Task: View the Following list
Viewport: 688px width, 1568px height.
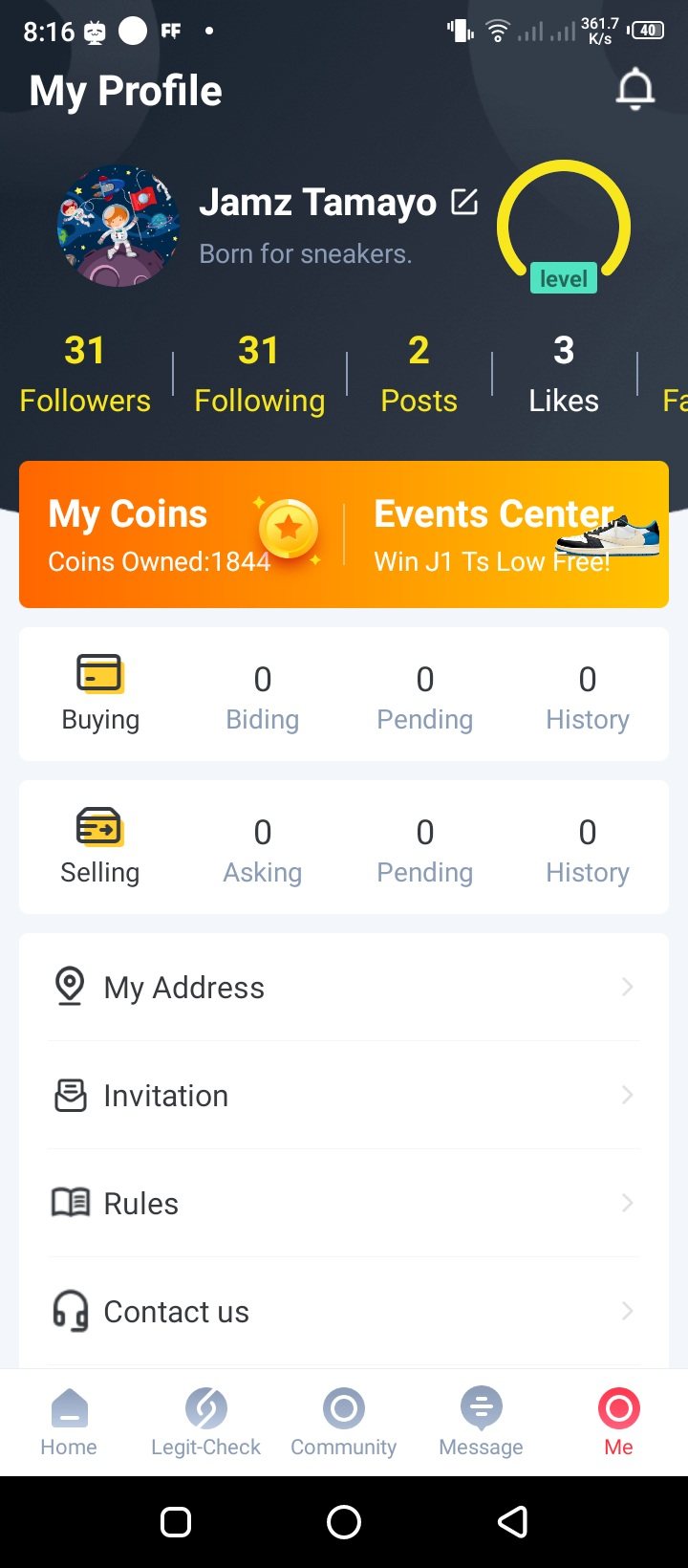Action: tap(259, 374)
